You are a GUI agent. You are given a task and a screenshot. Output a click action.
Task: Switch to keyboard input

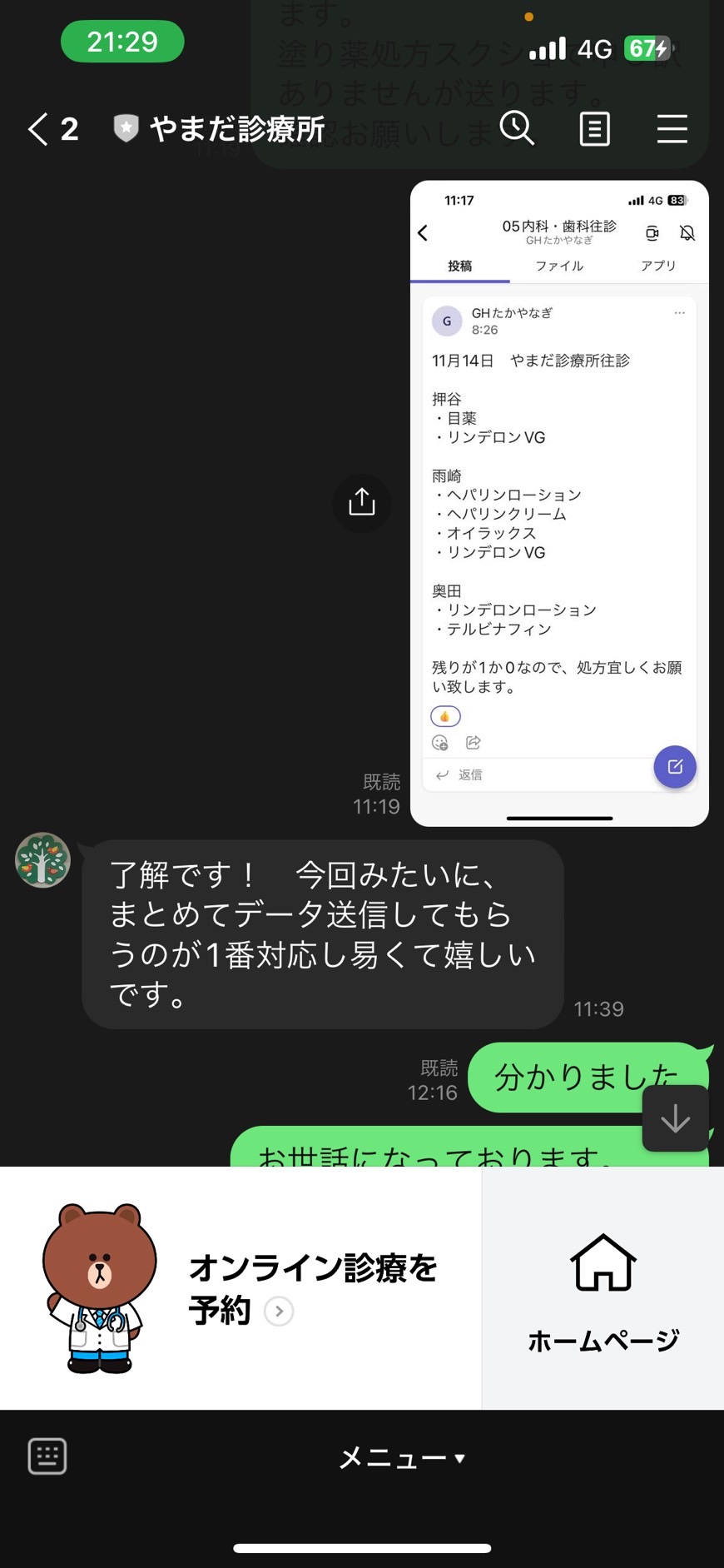tap(47, 1456)
